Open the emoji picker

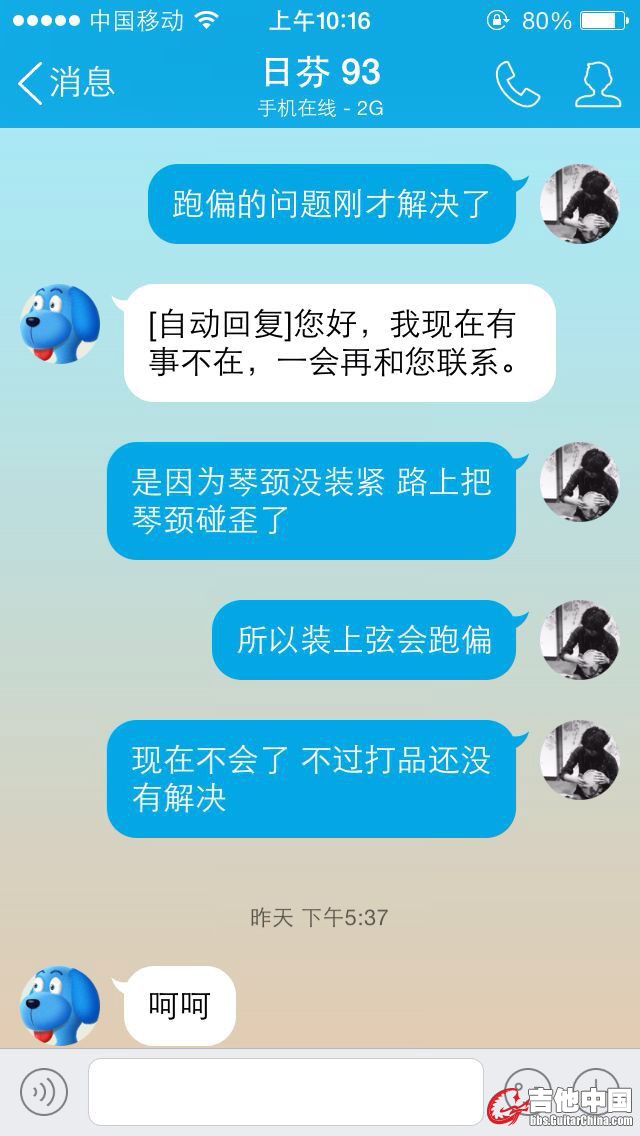[x=527, y=1090]
